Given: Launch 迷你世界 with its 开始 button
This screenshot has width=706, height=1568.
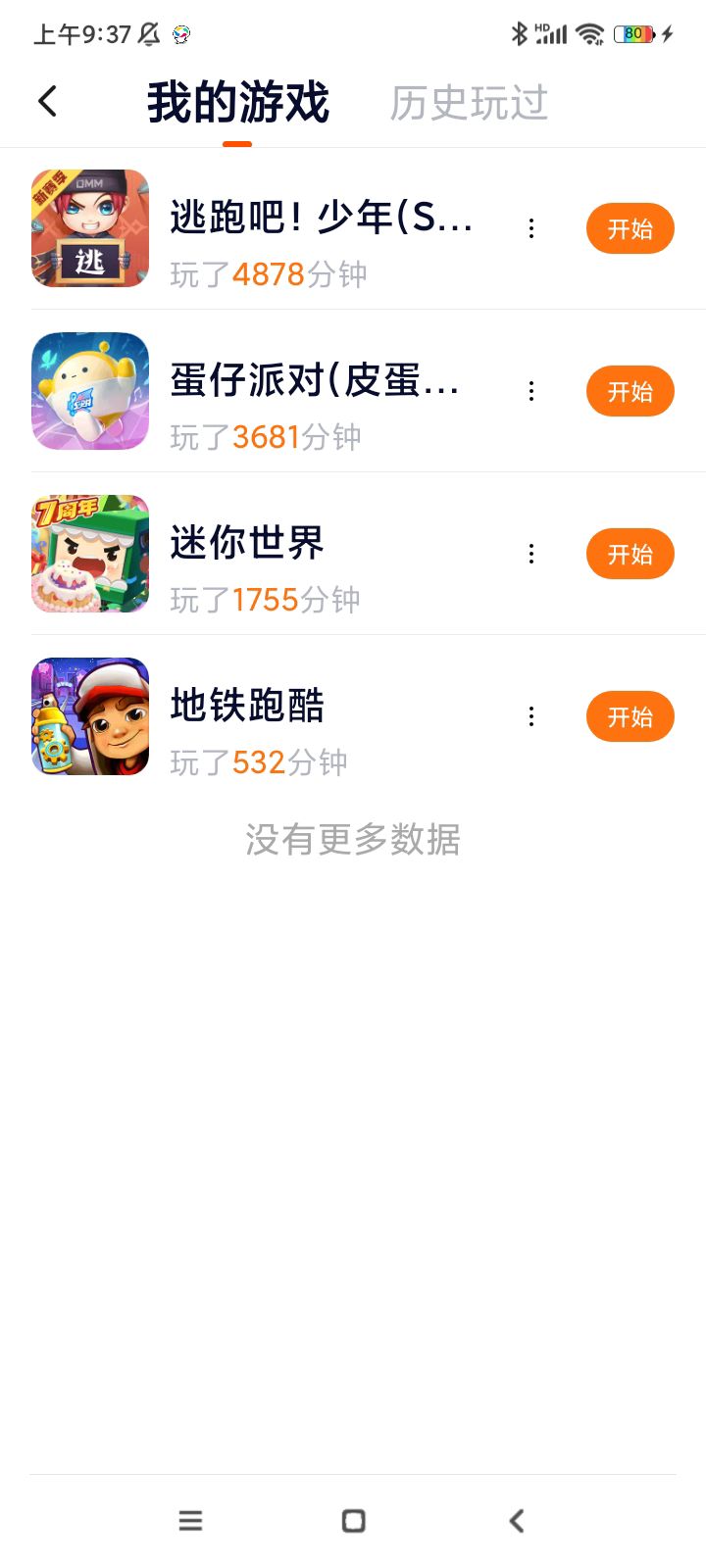Looking at the screenshot, I should [x=630, y=554].
